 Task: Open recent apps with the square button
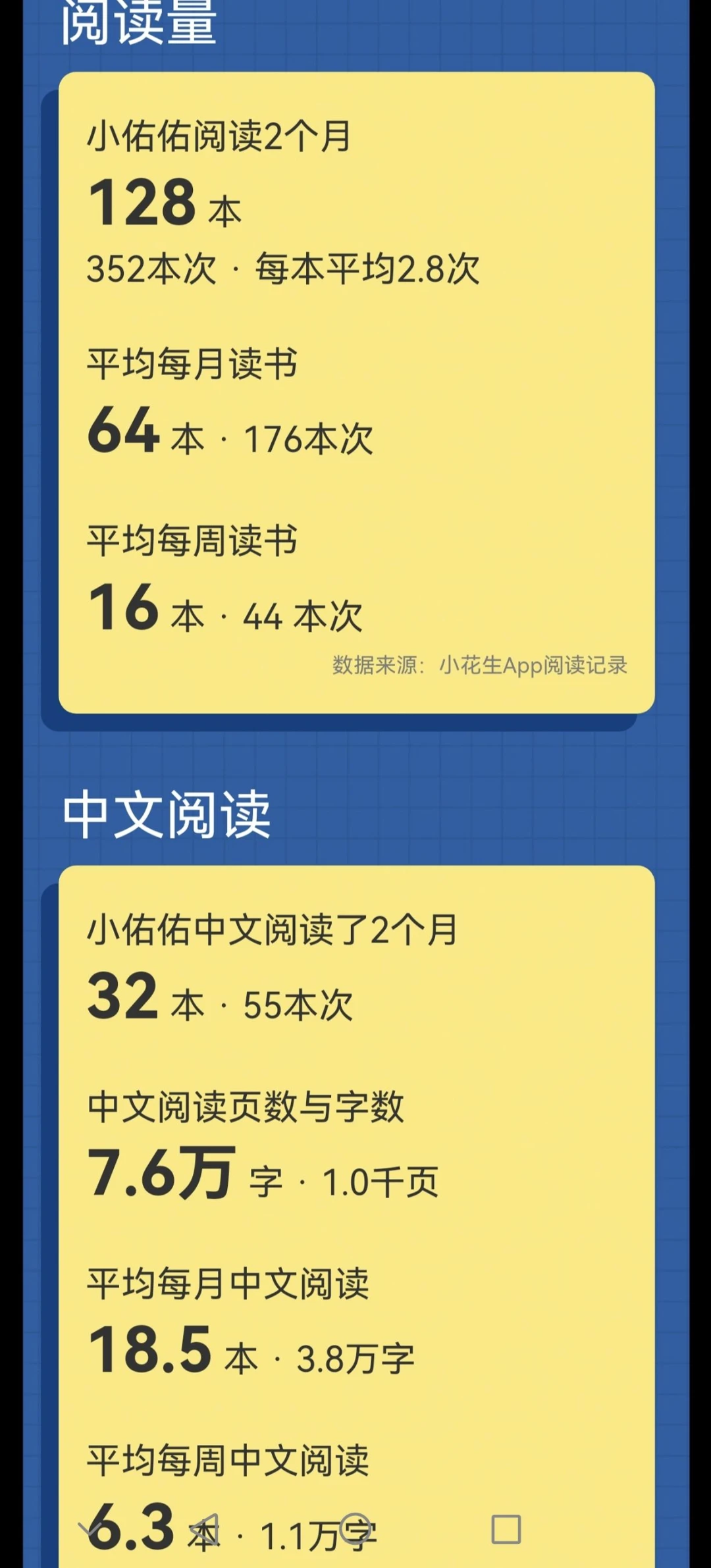(x=506, y=1529)
